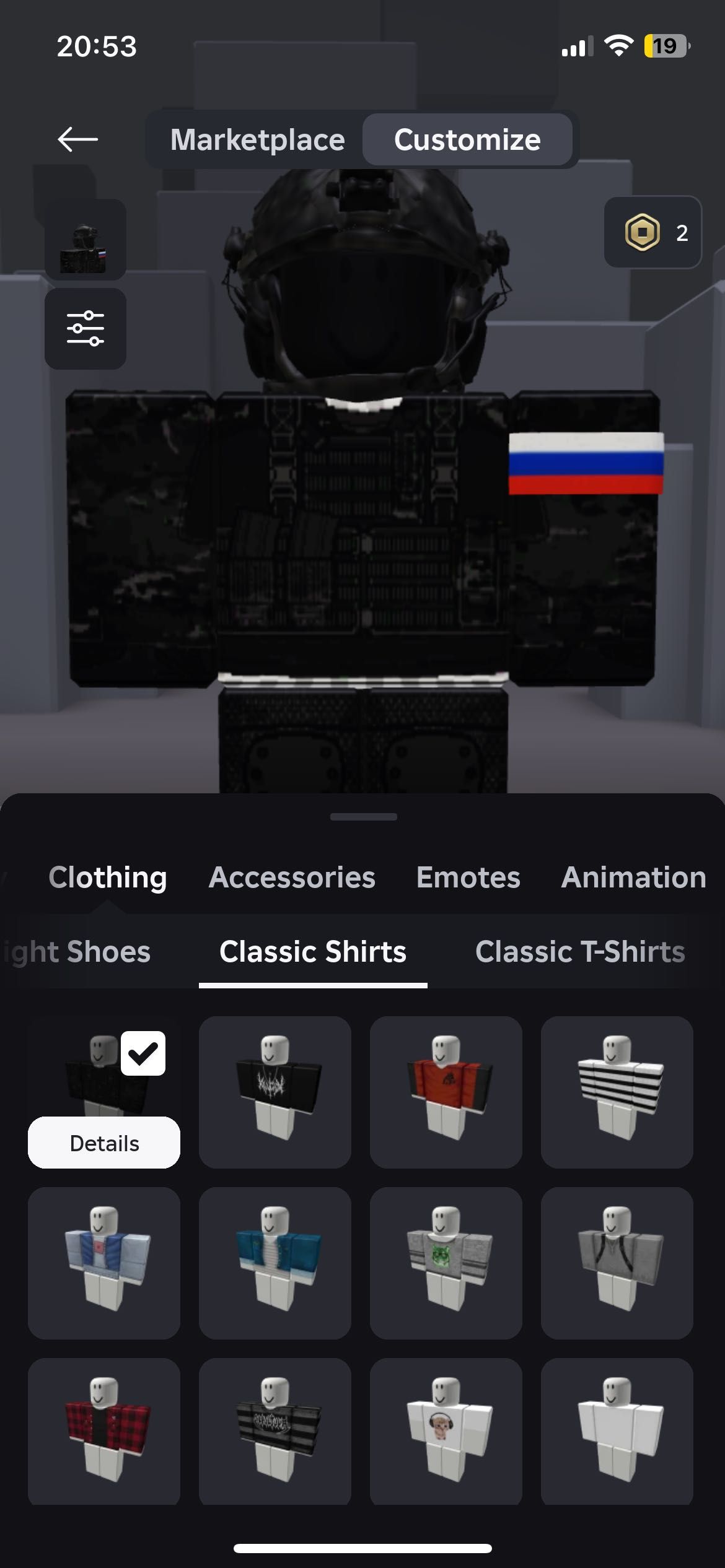
Task: Switch to Classic T-Shirts subcategory
Action: coord(580,951)
